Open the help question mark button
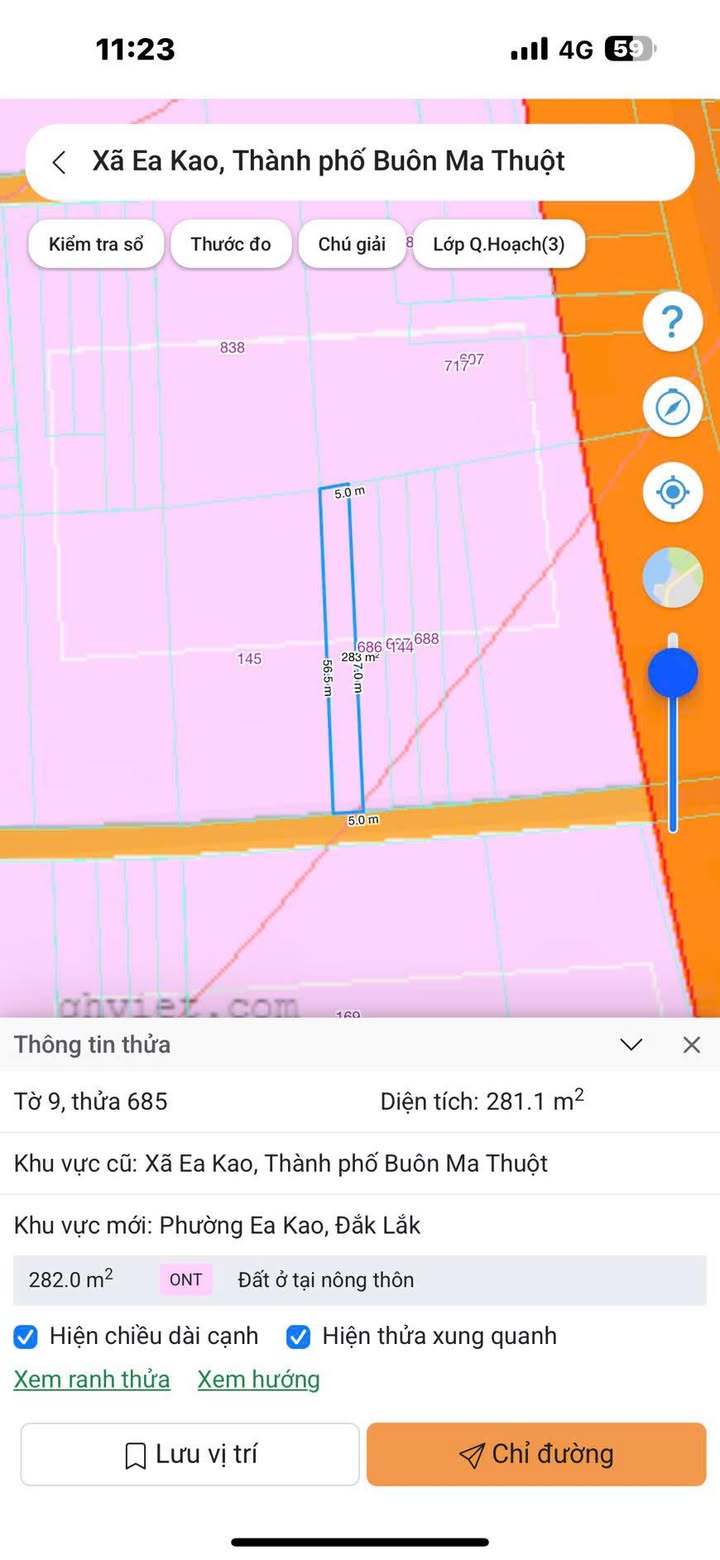720x1560 pixels. coord(673,321)
